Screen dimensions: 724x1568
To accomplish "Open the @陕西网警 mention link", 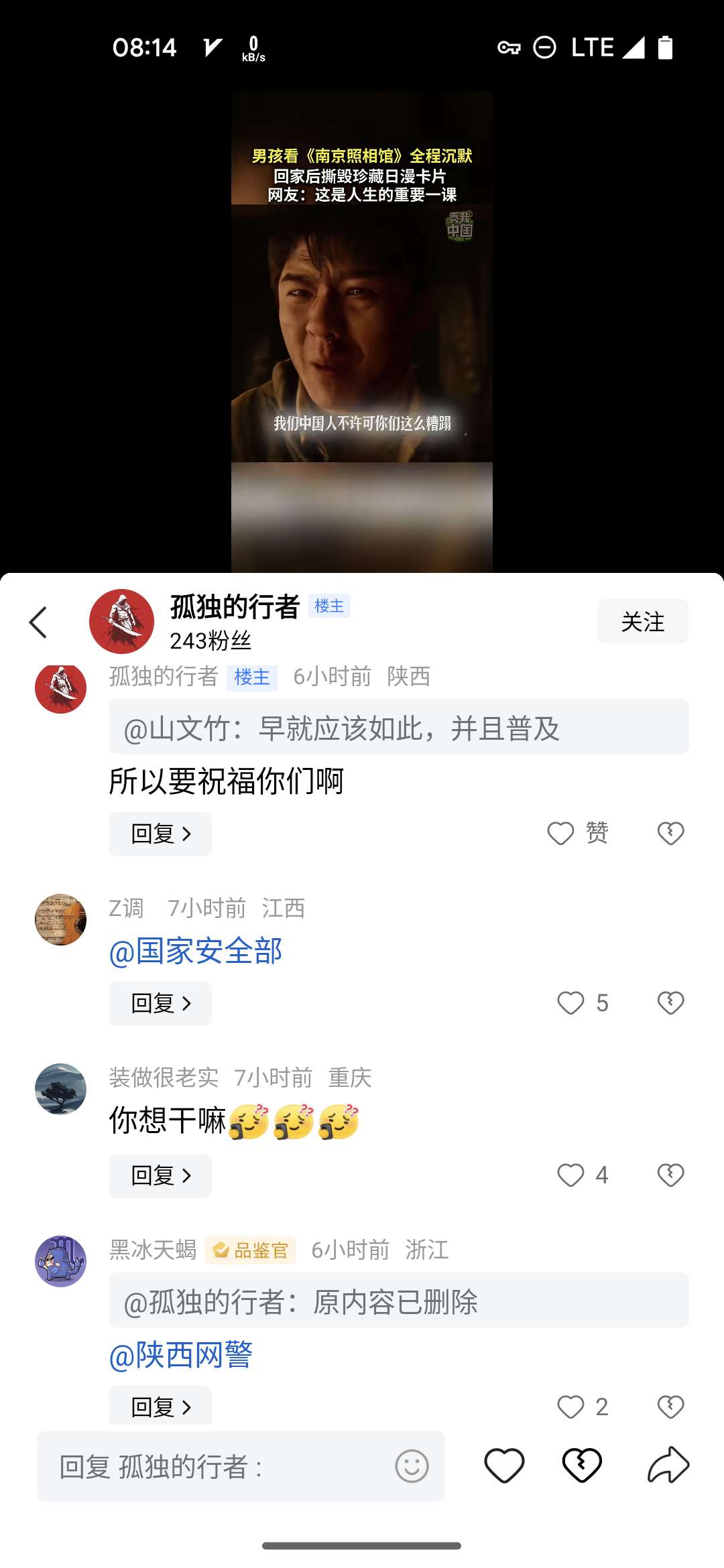I will coord(181,1356).
